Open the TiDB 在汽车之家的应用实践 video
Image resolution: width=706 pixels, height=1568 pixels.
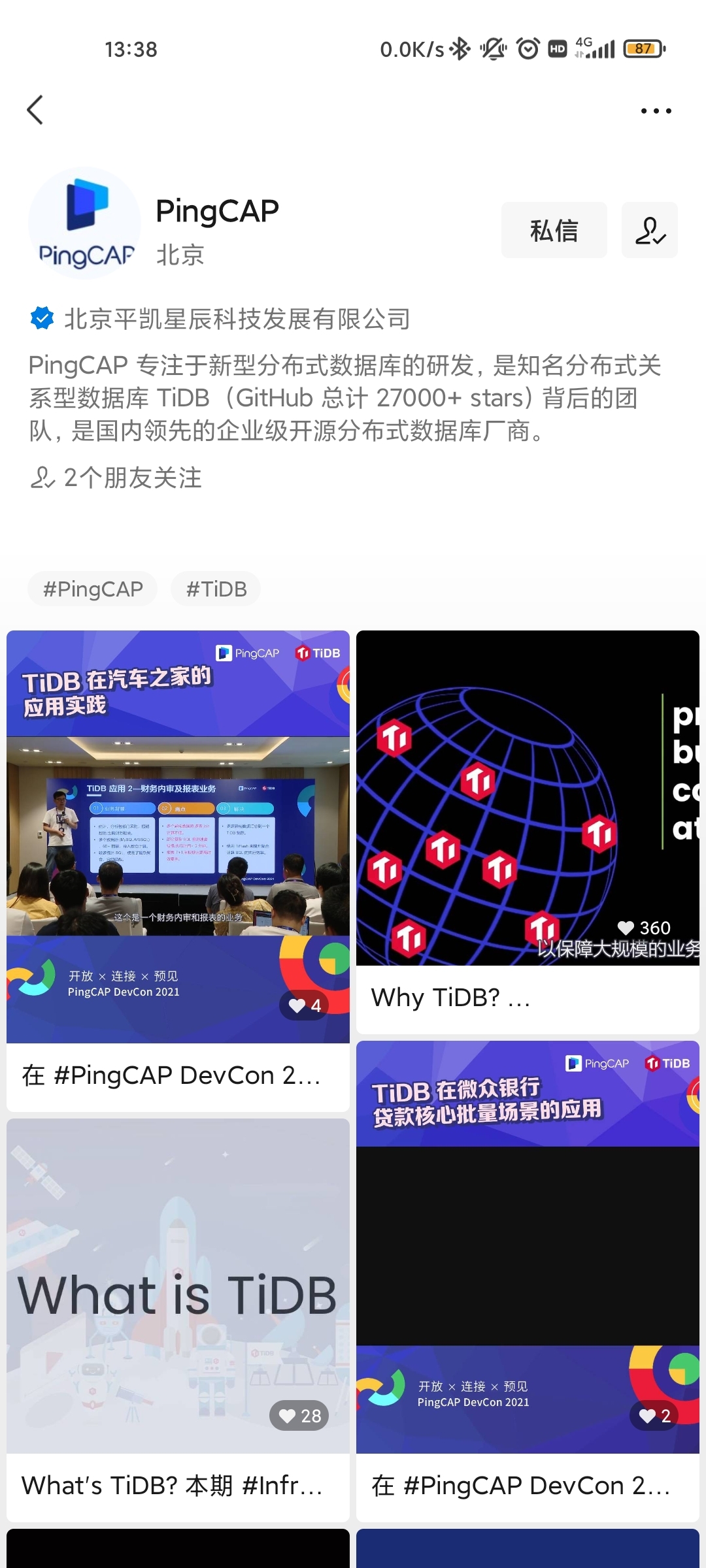tap(178, 836)
